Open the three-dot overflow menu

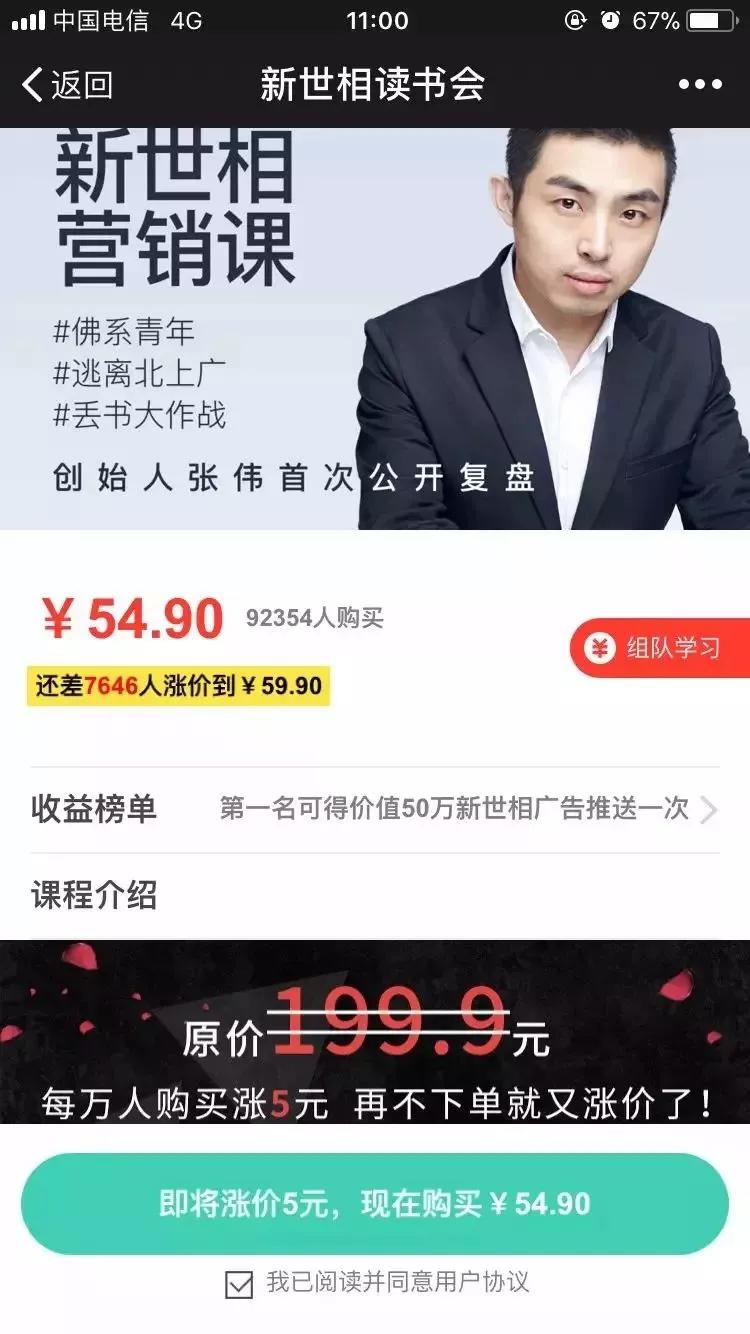click(x=699, y=85)
